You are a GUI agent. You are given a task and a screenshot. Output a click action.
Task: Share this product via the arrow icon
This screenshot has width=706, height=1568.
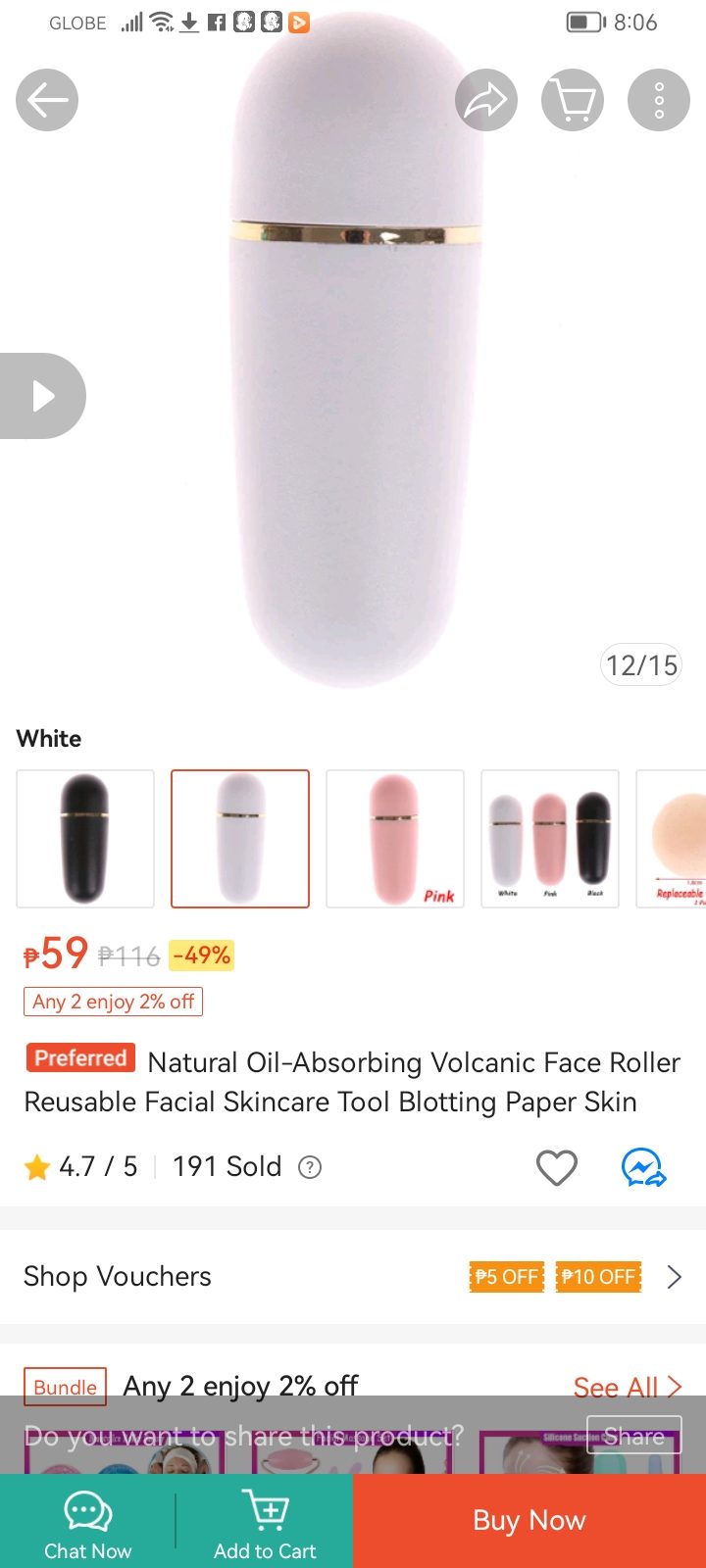486,100
